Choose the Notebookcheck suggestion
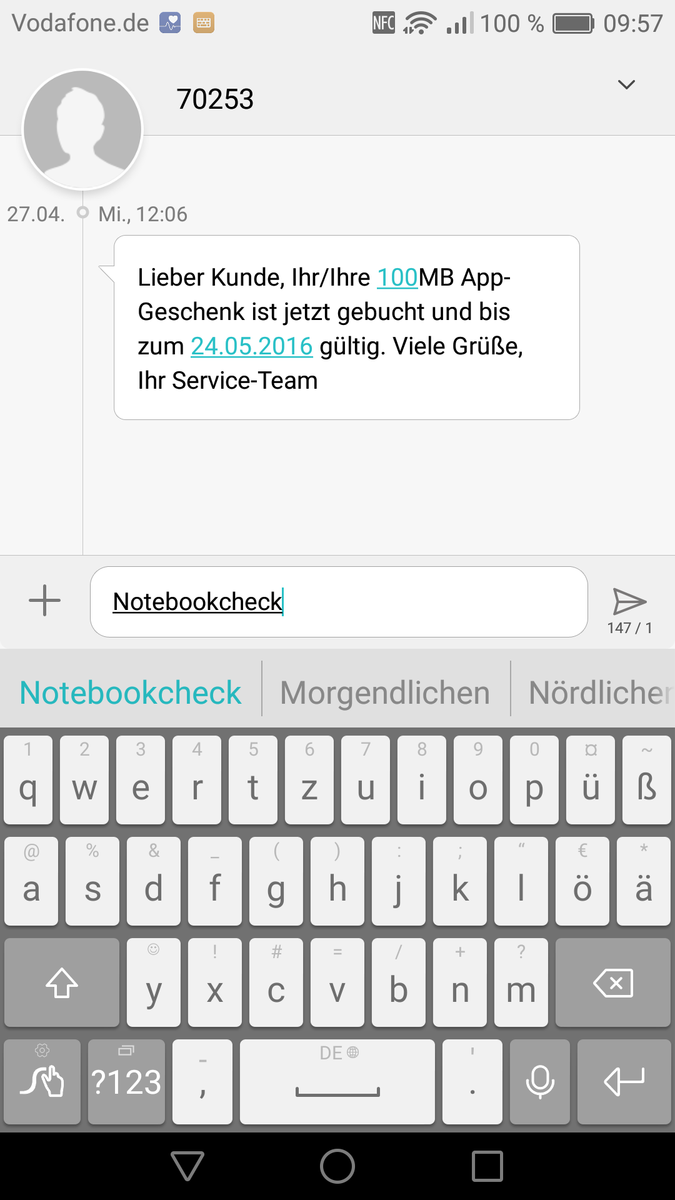675x1200 pixels. click(x=131, y=692)
